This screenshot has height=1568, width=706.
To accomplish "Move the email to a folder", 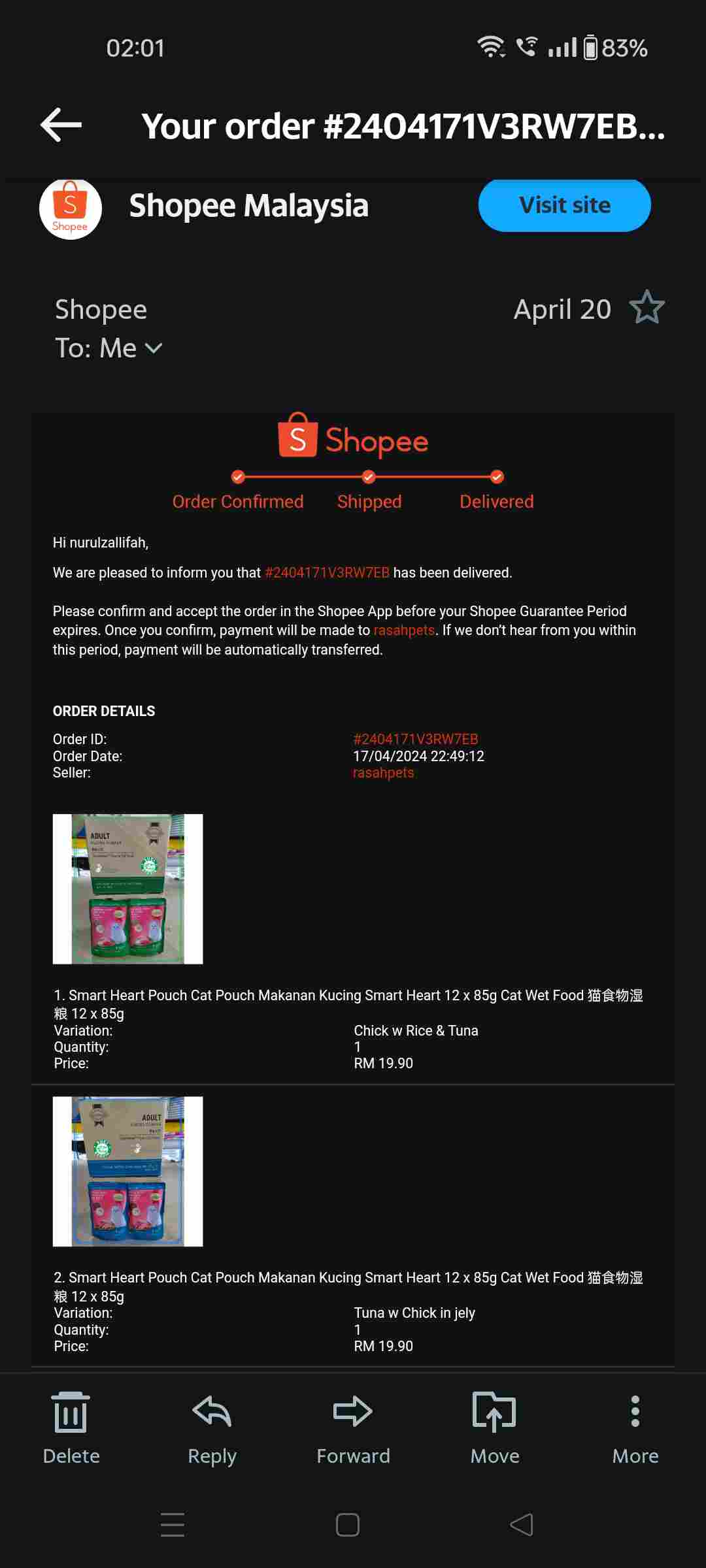I will (494, 1428).
